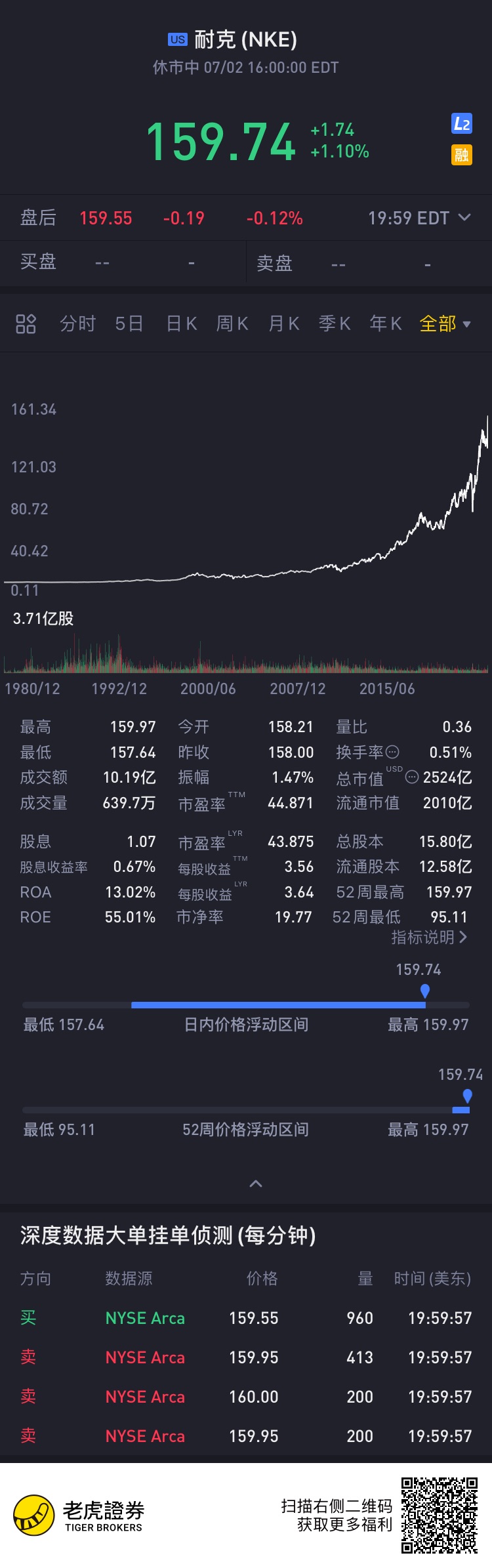Tap the options icon beside 换手率
492x1568 pixels.
[x=392, y=752]
